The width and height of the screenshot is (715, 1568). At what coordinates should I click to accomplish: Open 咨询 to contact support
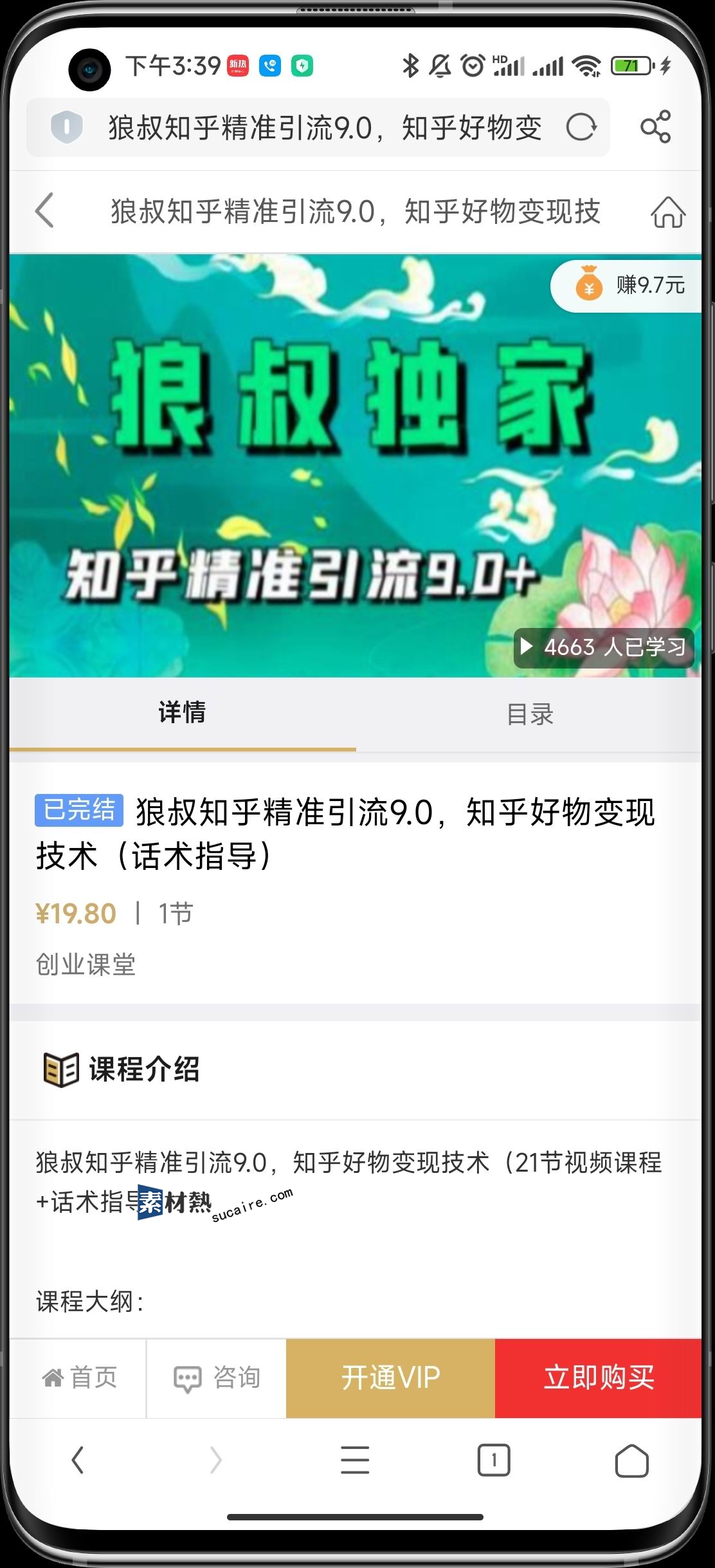pos(217,1378)
